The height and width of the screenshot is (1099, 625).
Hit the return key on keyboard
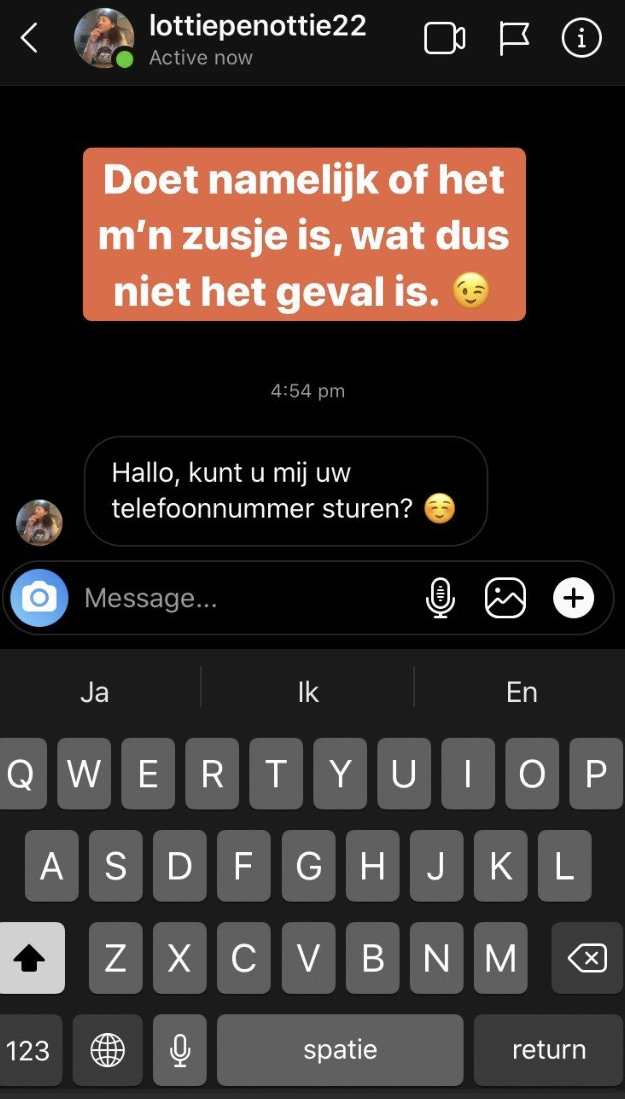[548, 1050]
